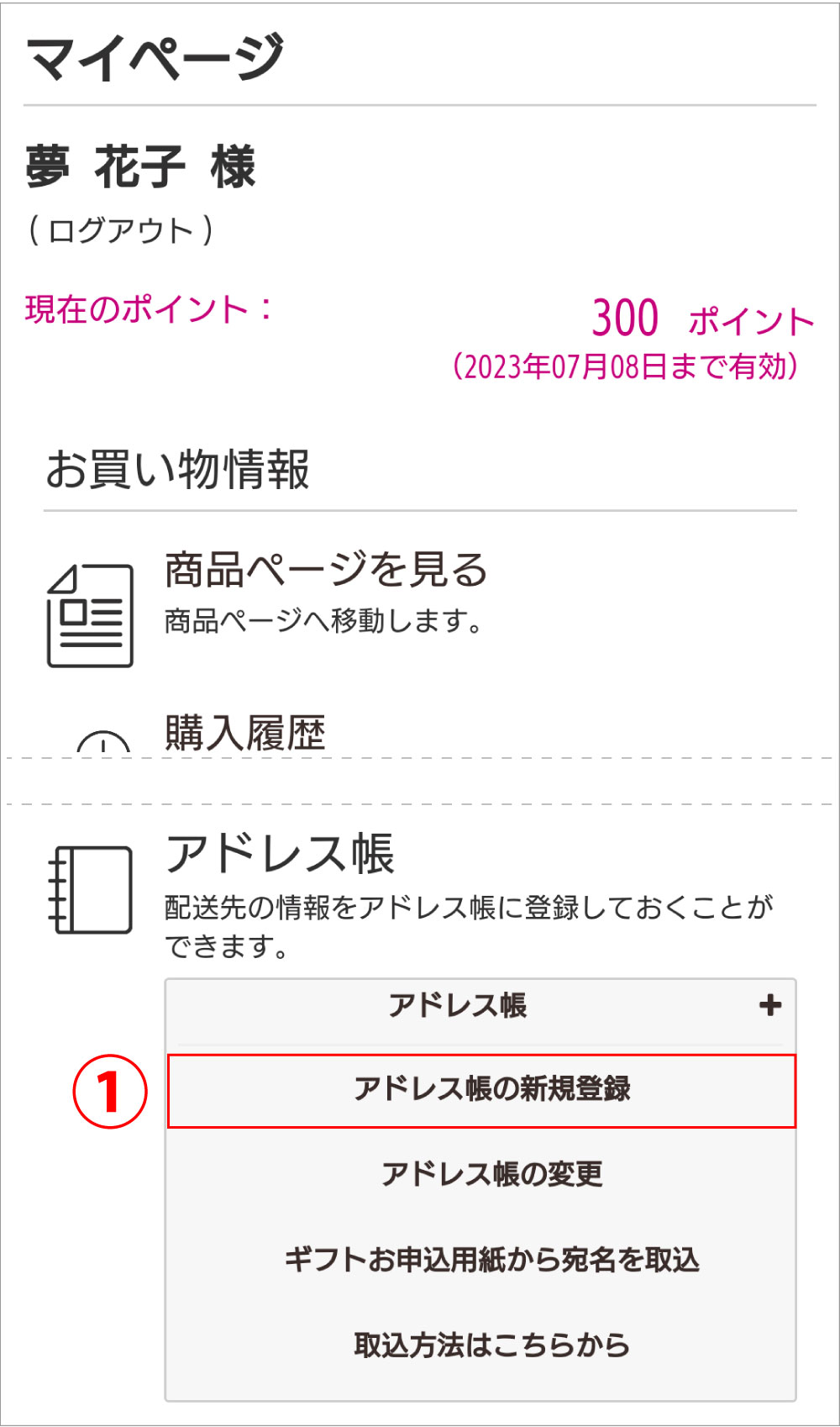This screenshot has height=1427, width=840.
Task: Open アドレス帳の変更
Action: click(491, 1174)
